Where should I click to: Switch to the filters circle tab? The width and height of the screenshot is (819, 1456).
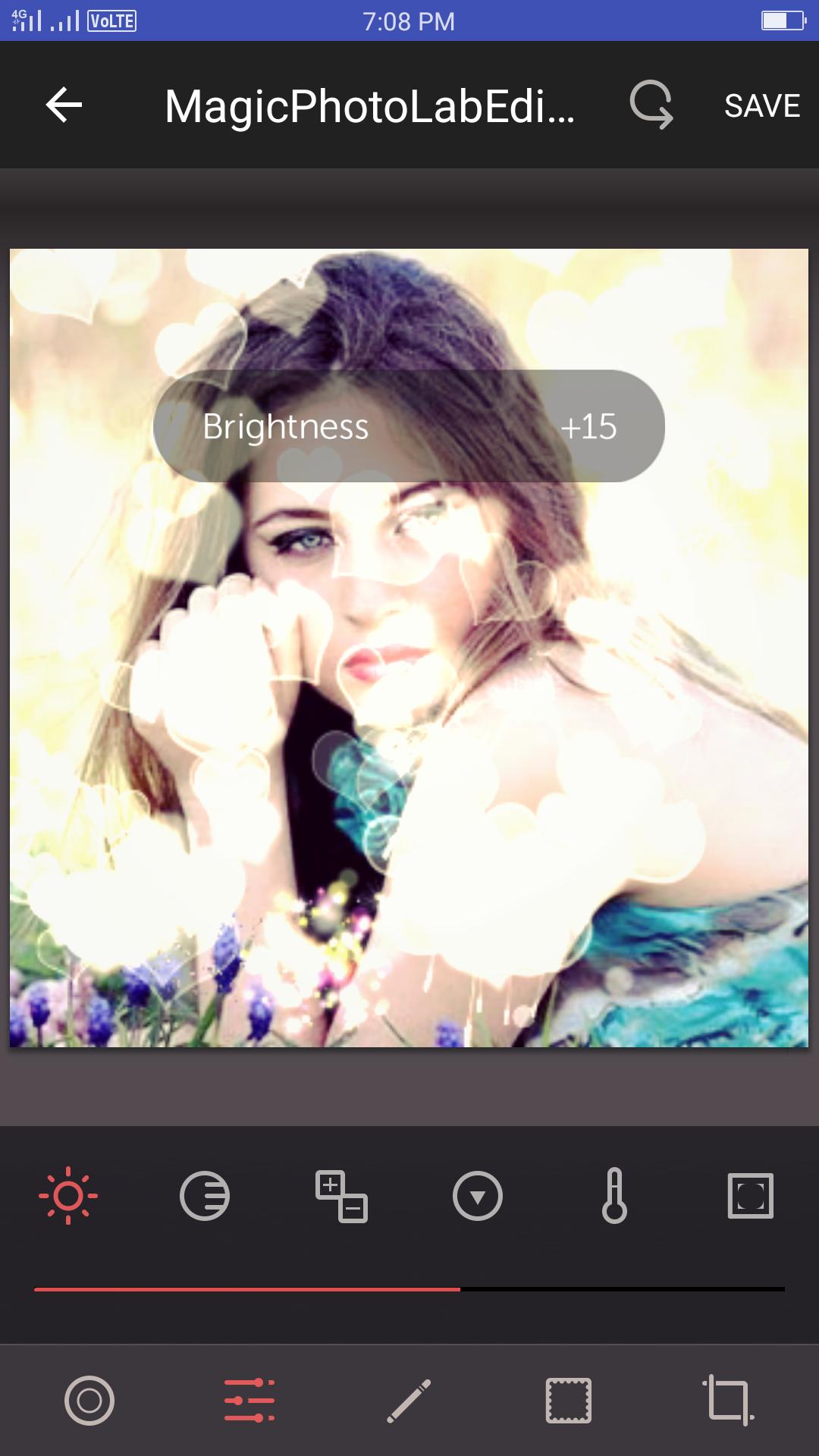pyautogui.click(x=89, y=1400)
